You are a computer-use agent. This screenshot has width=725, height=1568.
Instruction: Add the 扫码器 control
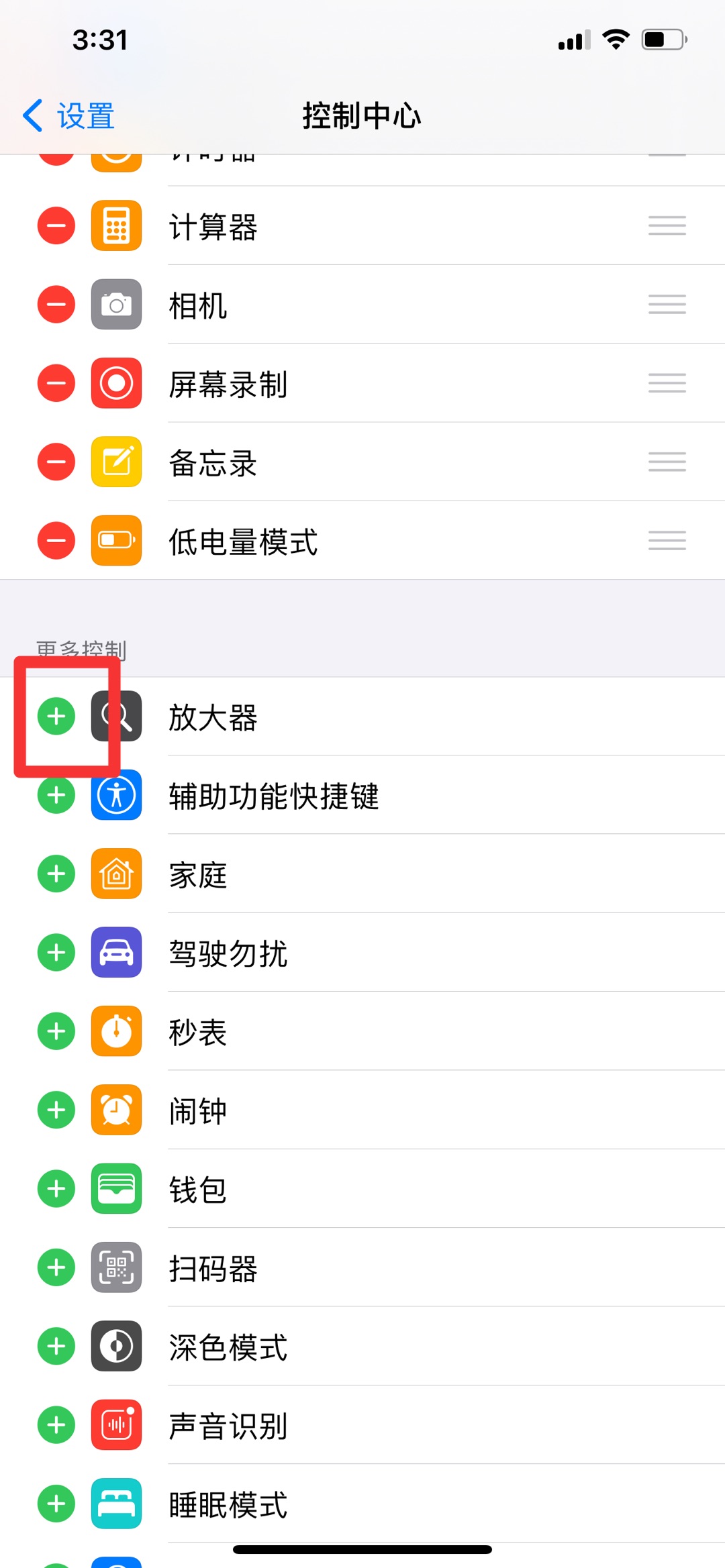click(x=56, y=1267)
